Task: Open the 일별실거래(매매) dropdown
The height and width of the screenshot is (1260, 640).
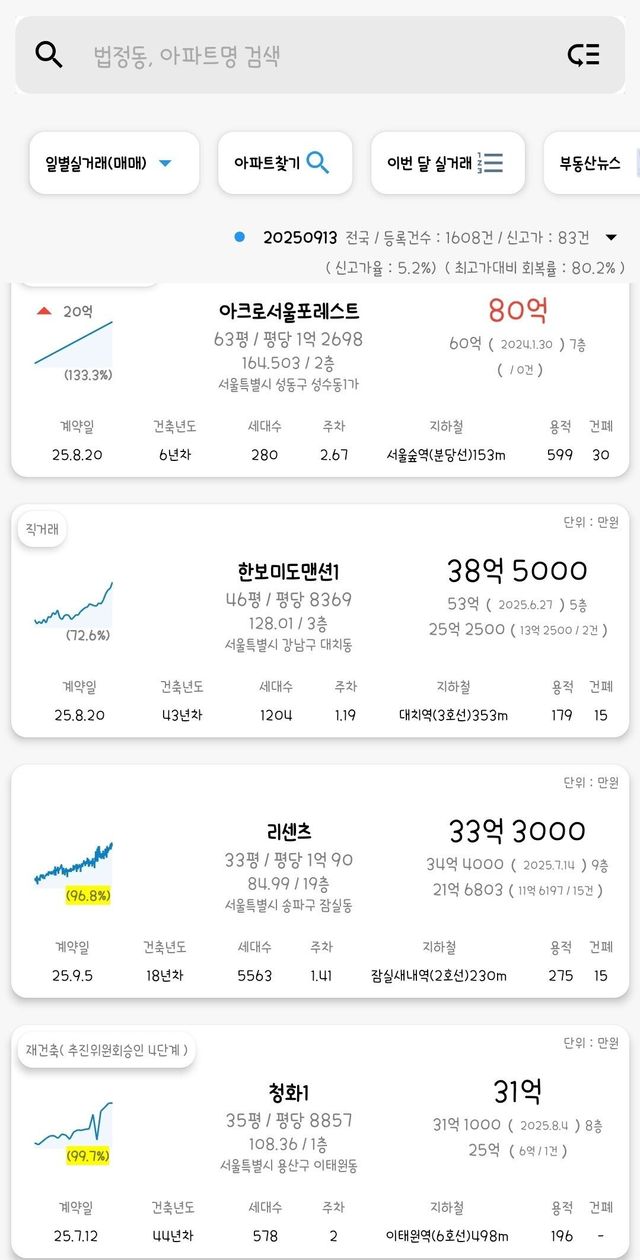Action: (114, 163)
